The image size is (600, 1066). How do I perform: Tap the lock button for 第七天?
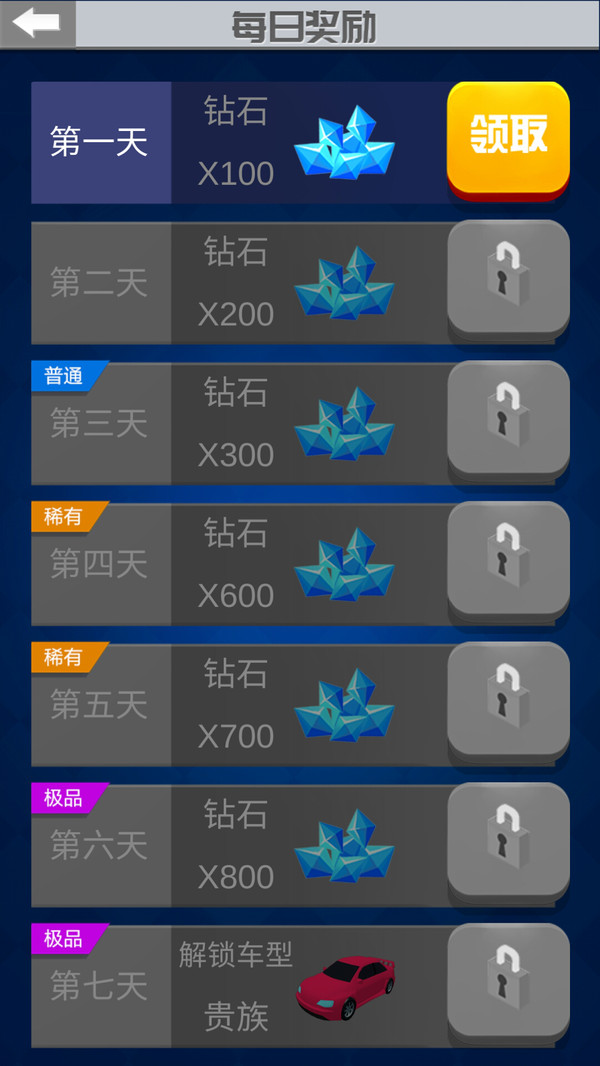click(x=508, y=981)
